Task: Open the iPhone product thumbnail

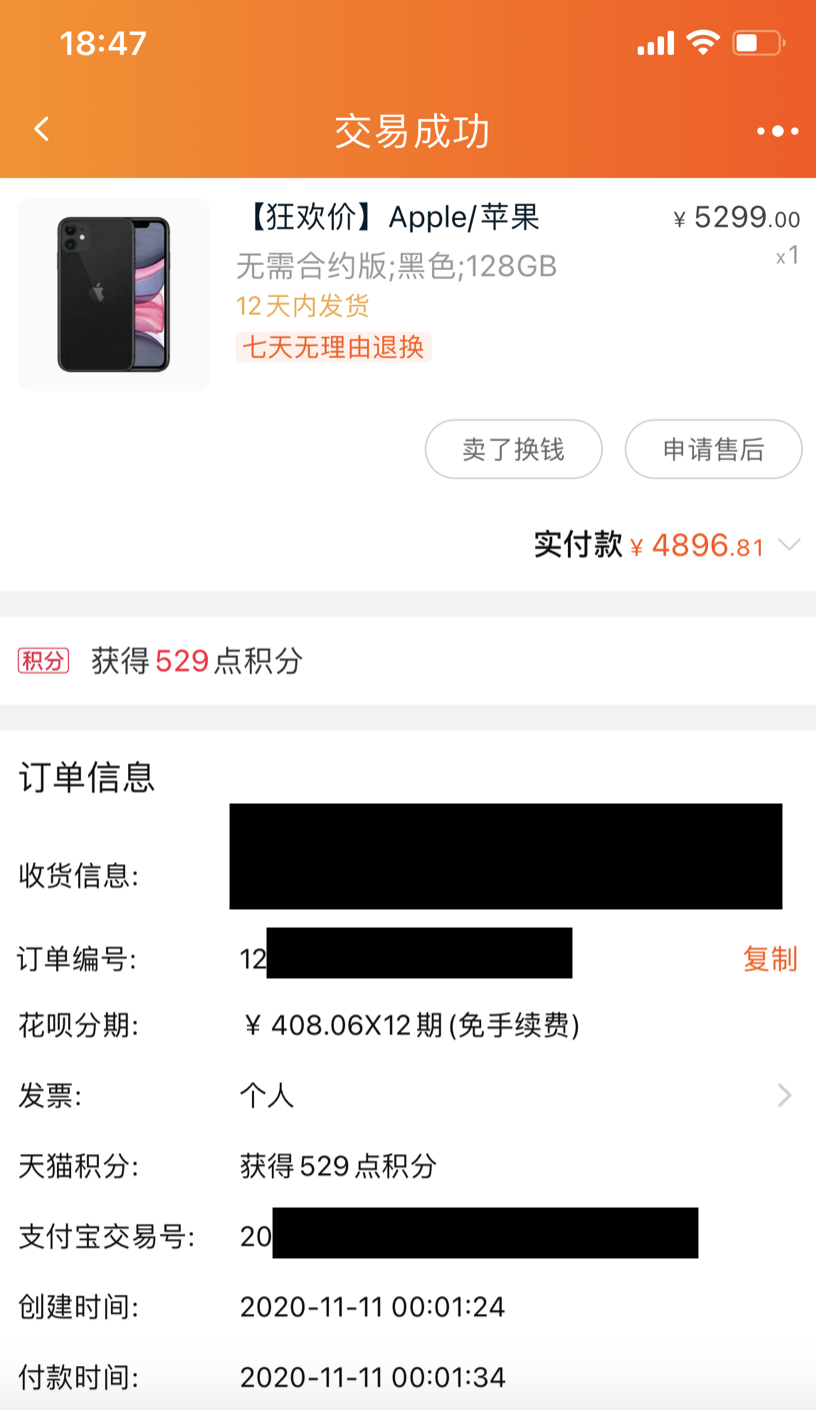Action: (x=113, y=294)
